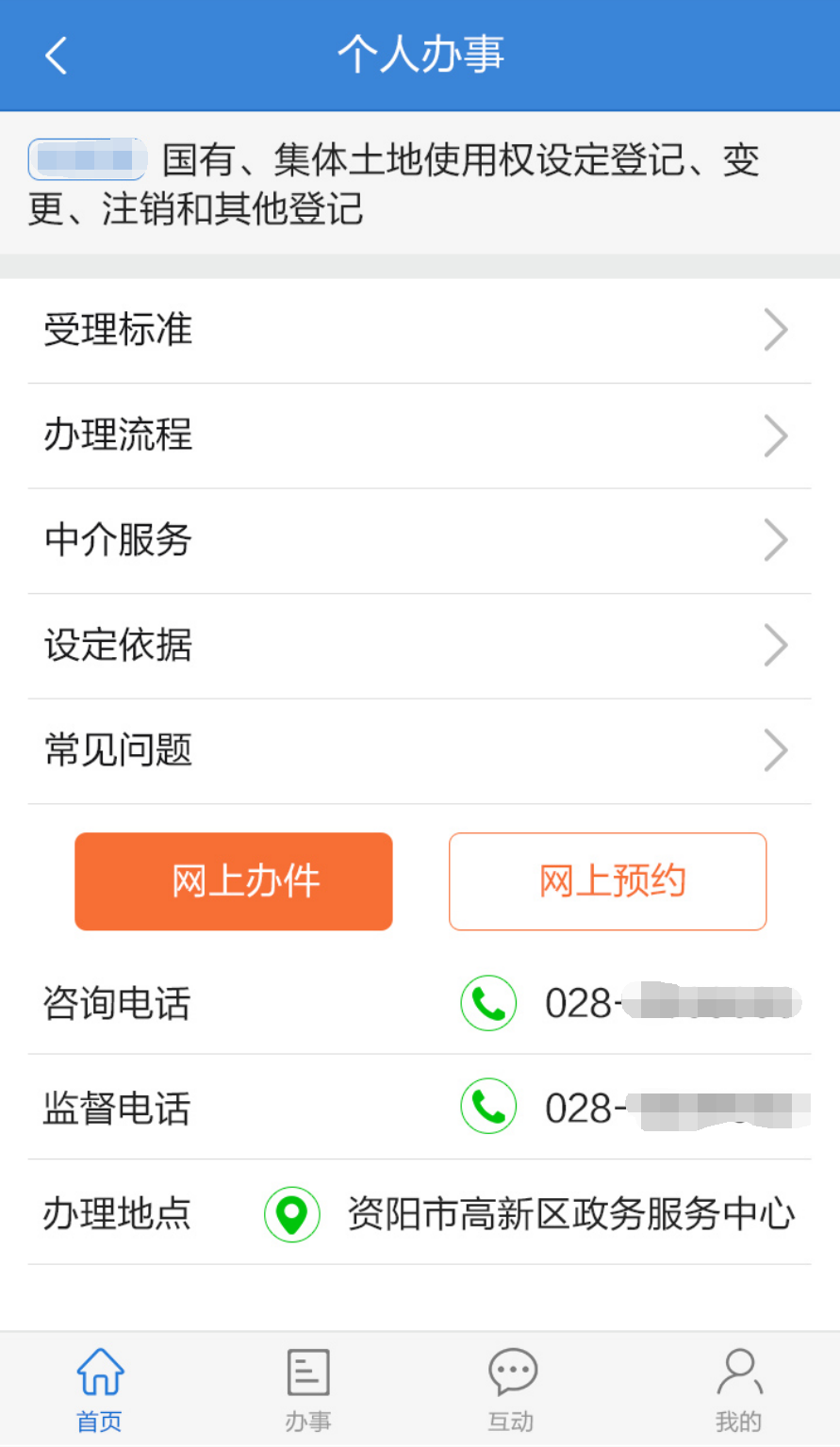Switch to the 我的 tab

pyautogui.click(x=738, y=1389)
